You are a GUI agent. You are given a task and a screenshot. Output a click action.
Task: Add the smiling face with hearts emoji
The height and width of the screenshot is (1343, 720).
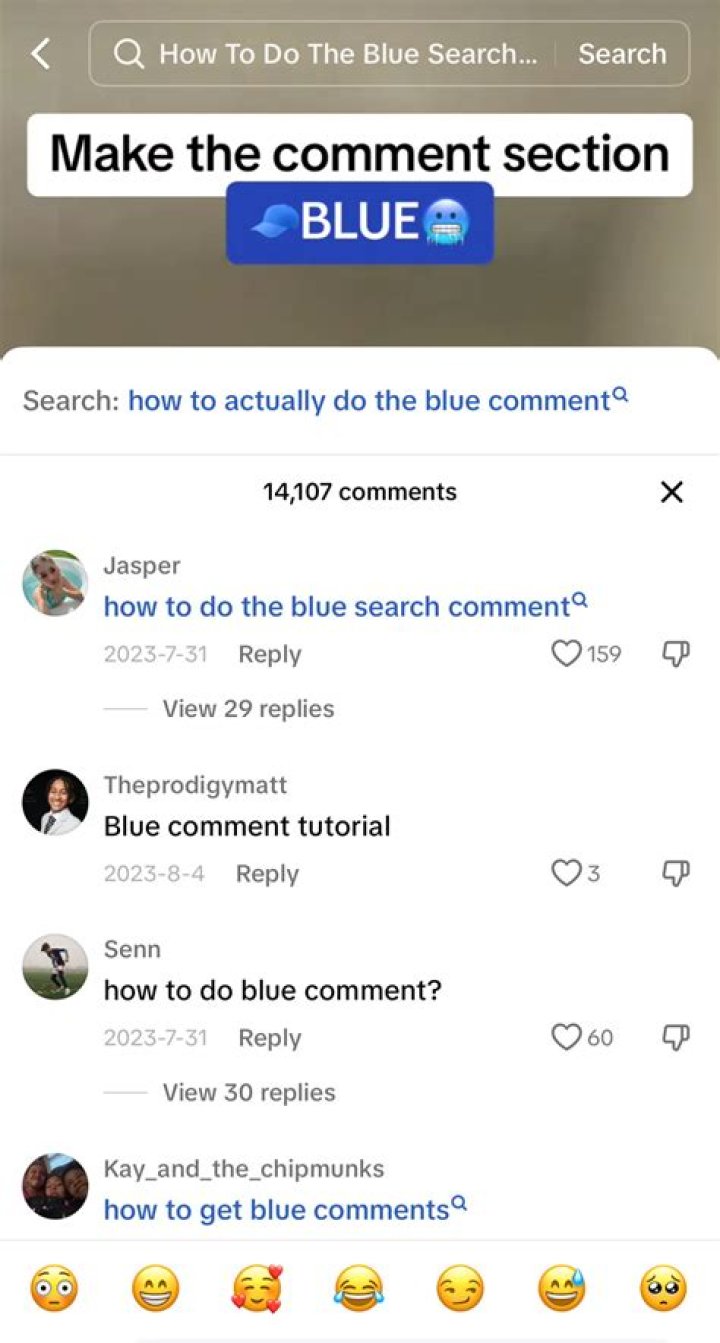pyautogui.click(x=257, y=1289)
